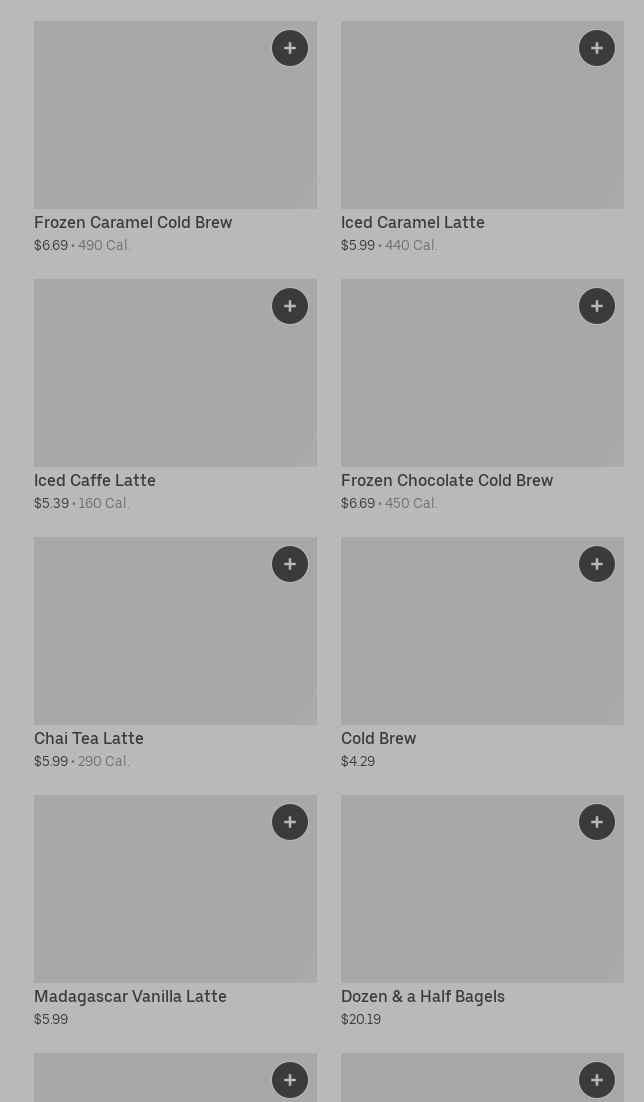Image resolution: width=644 pixels, height=1102 pixels.
Task: Add Chai Tea Latte to cart
Action: (290, 564)
